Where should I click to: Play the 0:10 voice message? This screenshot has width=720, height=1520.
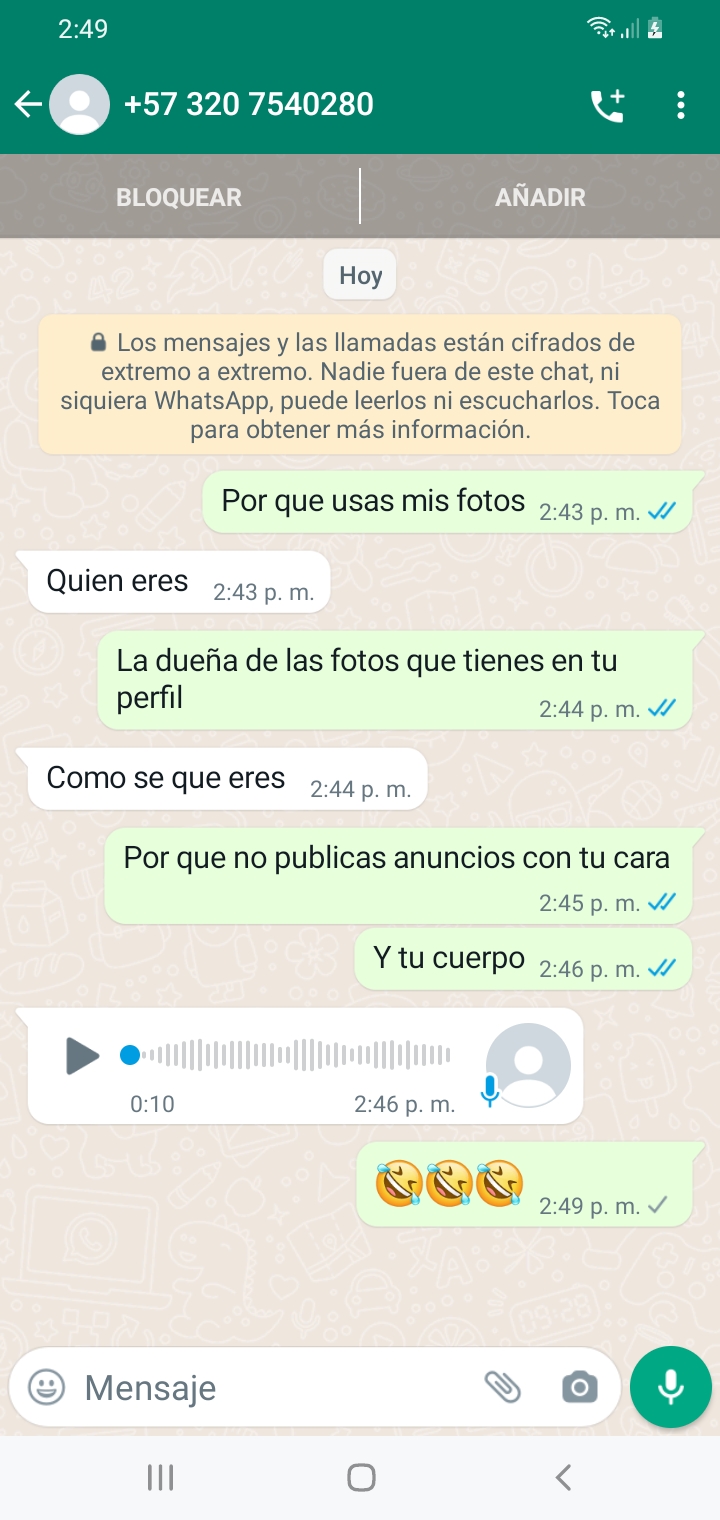tap(82, 1055)
